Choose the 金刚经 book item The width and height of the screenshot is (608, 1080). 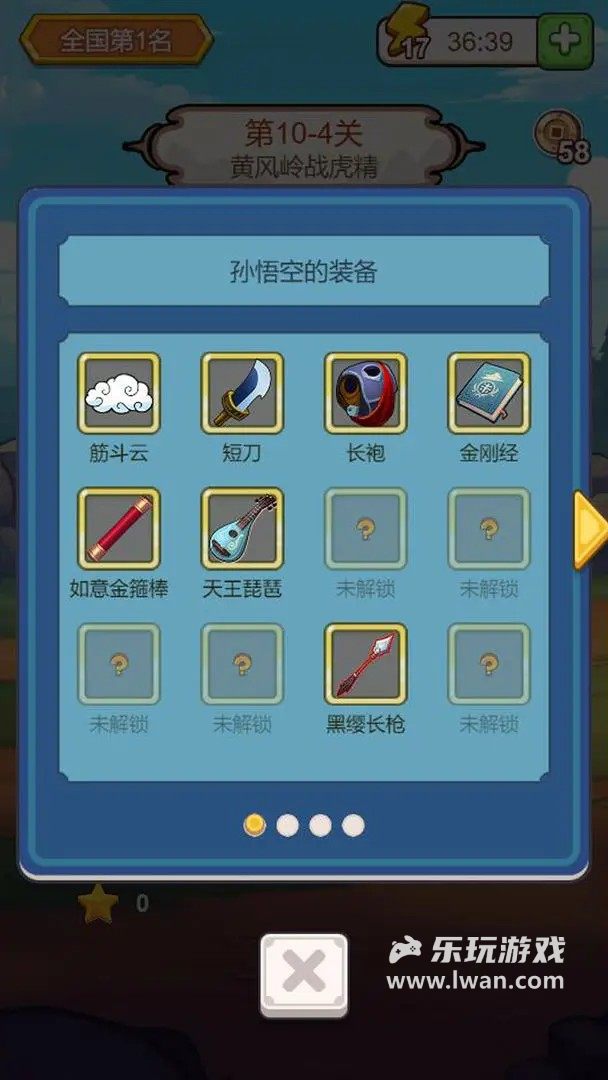488,393
